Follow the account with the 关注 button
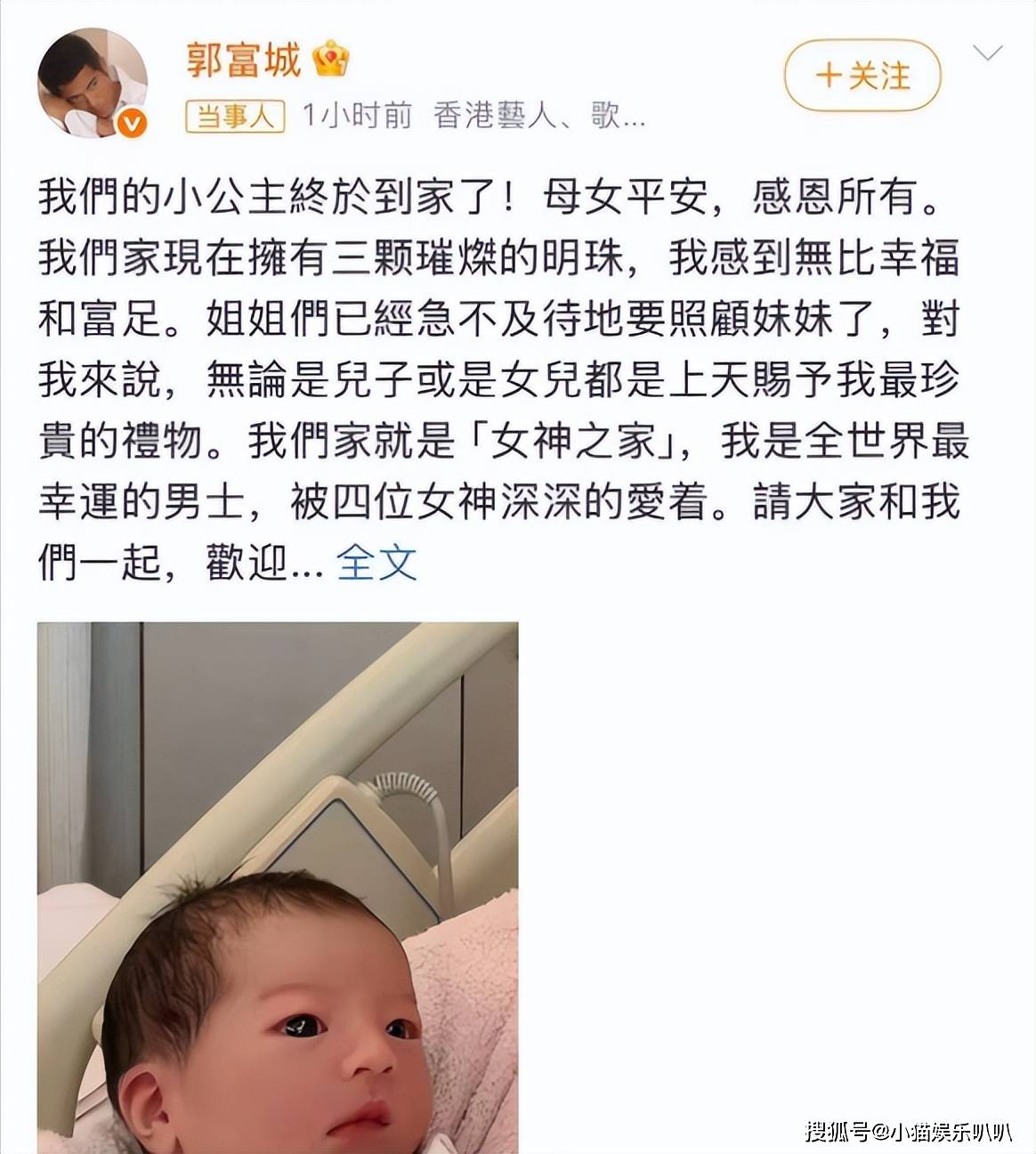The width and height of the screenshot is (1036, 1154). point(862,76)
